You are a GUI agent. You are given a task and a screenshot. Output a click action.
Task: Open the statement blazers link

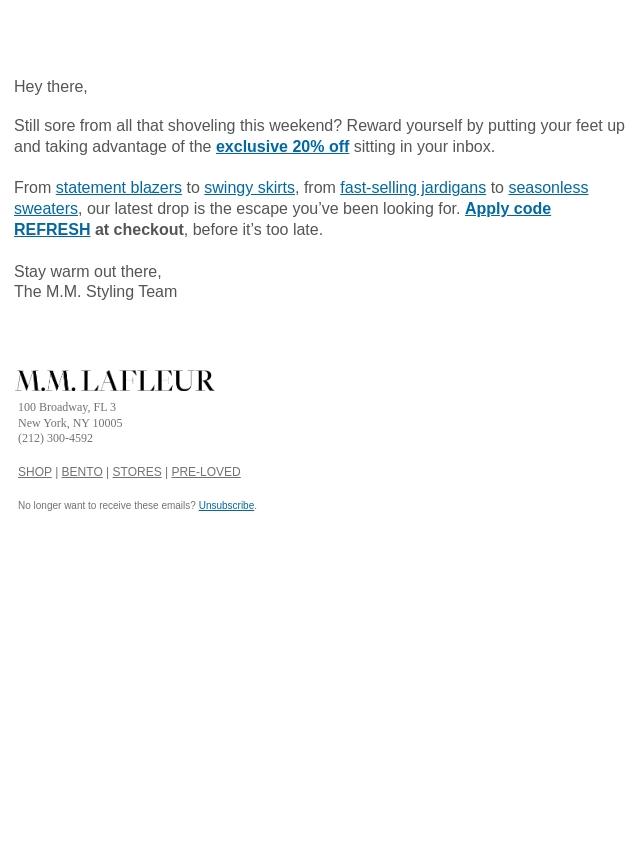118,188
